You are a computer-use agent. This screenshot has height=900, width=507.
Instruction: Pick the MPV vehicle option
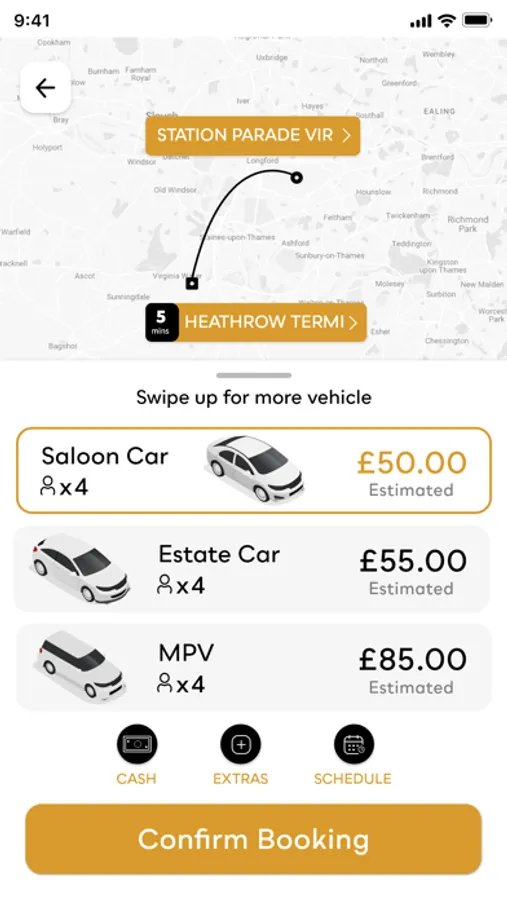(x=253, y=668)
